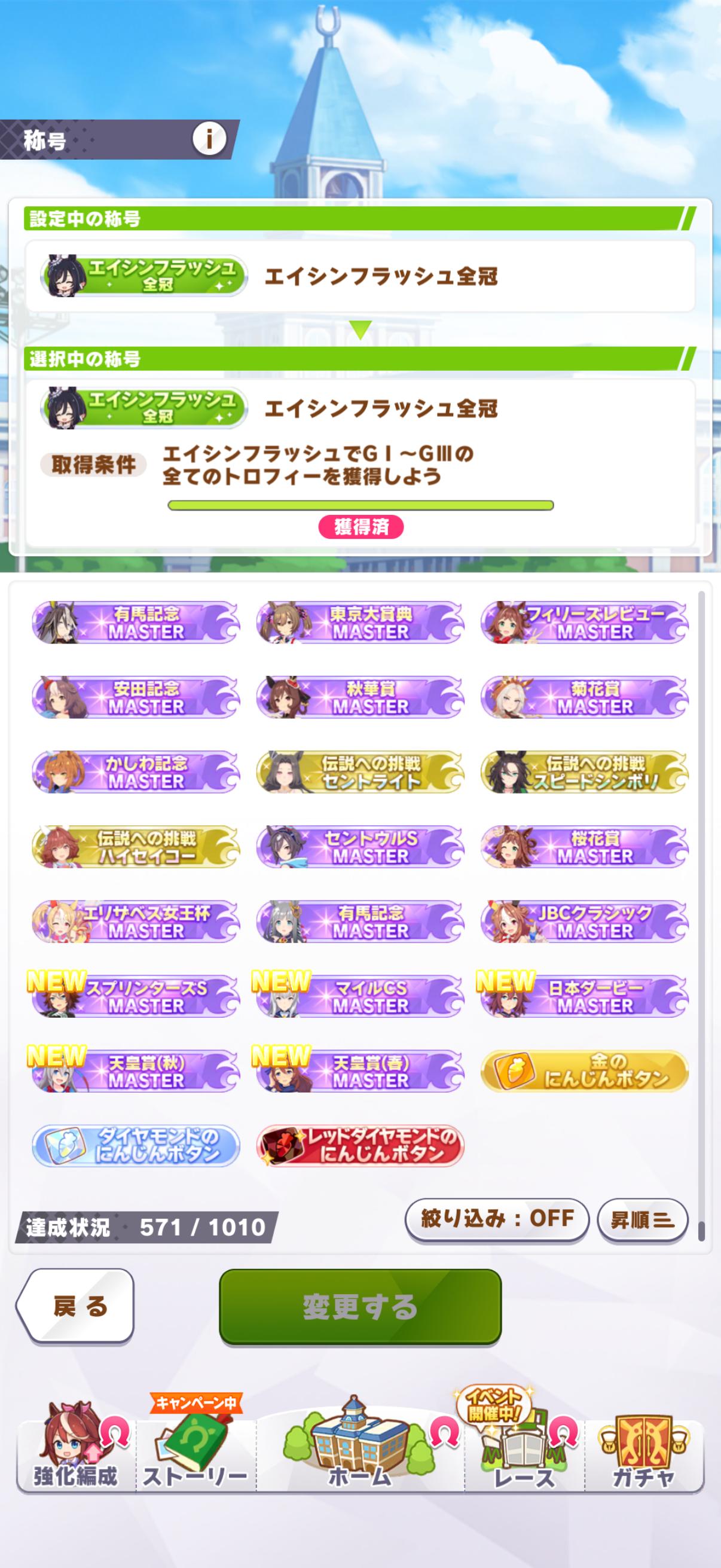Select the 桜花賞 MASTER title
Screen dimensions: 721x1568
pos(585,847)
